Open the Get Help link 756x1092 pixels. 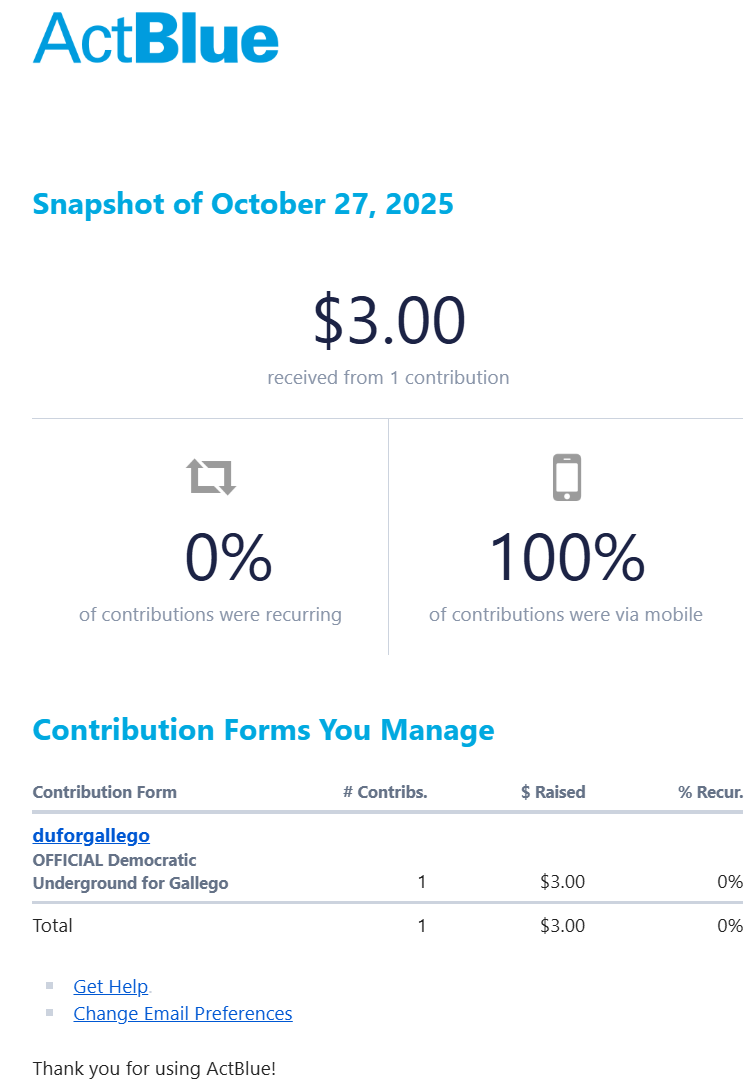click(111, 986)
